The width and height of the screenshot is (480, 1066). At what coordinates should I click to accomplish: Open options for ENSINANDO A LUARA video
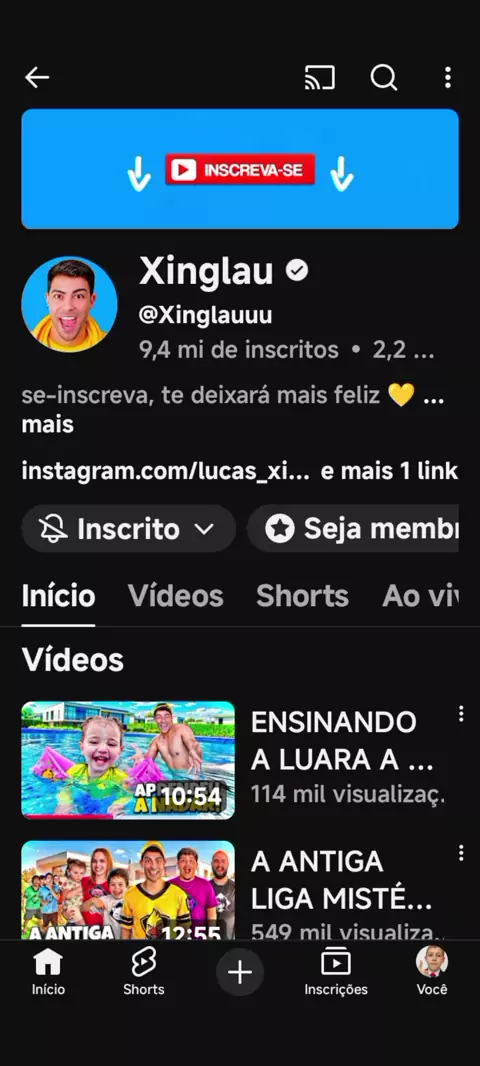pyautogui.click(x=461, y=714)
